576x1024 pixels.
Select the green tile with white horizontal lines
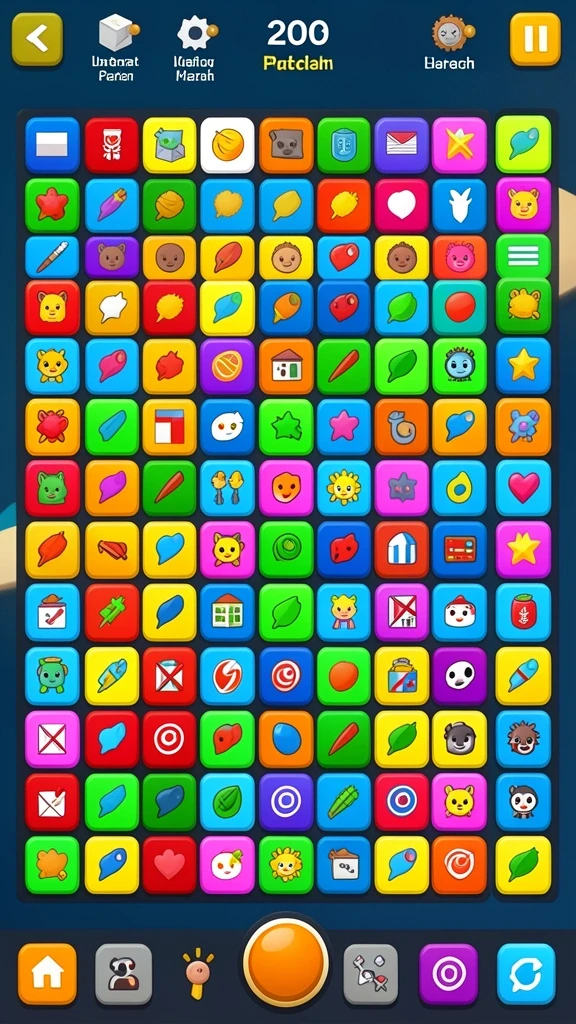pos(523,256)
